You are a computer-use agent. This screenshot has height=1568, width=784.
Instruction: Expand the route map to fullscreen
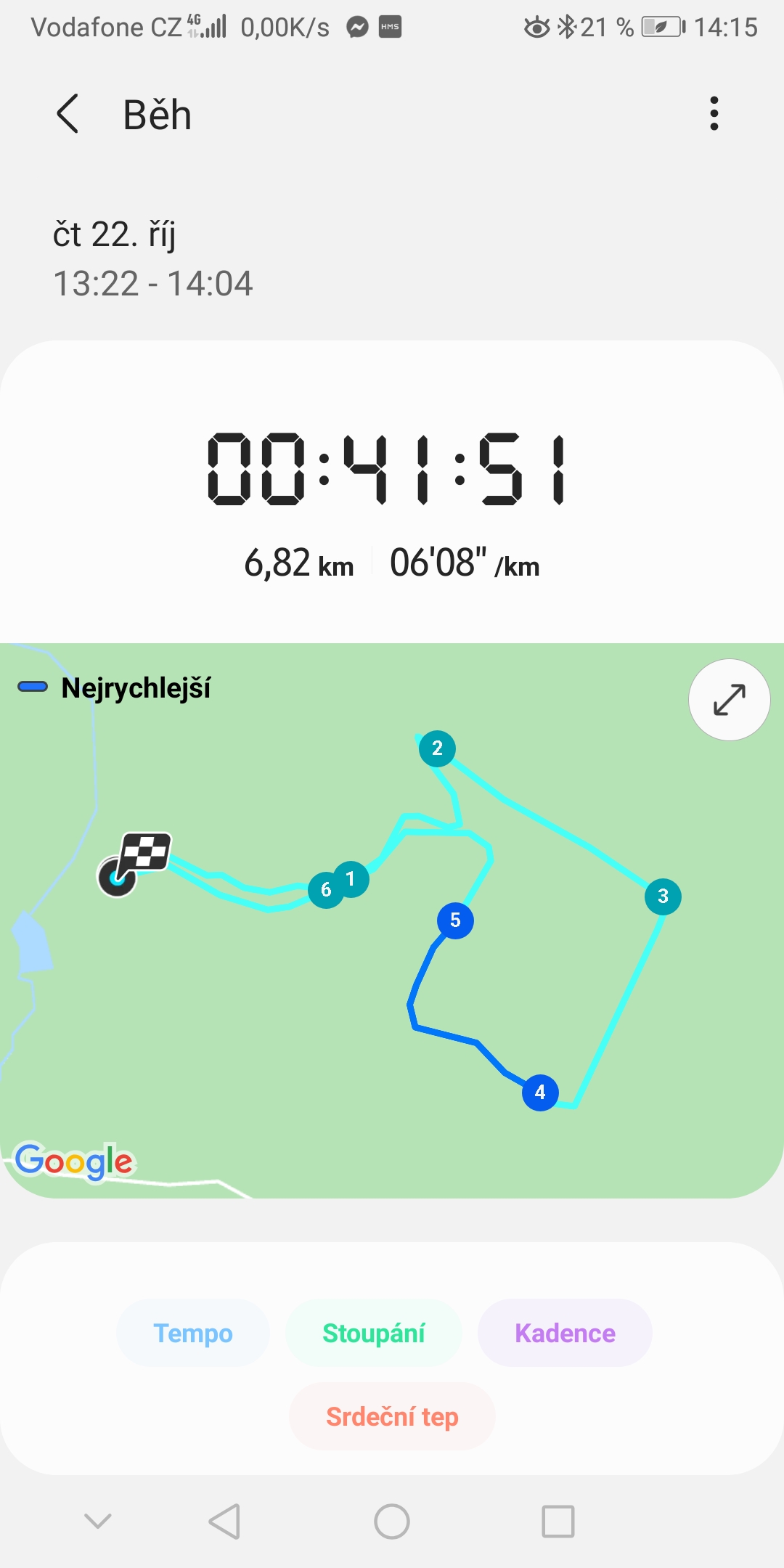(x=729, y=700)
